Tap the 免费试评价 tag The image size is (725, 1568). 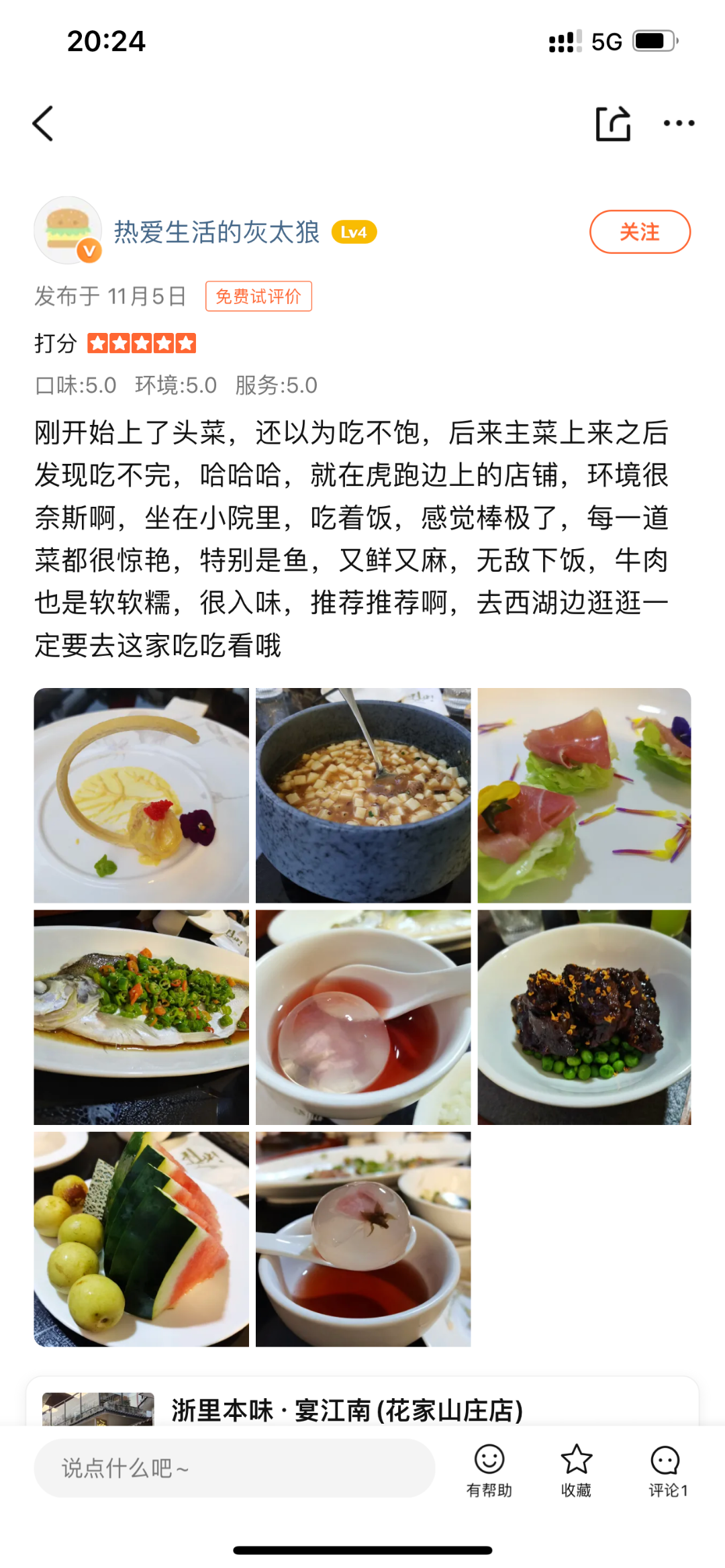tap(258, 296)
